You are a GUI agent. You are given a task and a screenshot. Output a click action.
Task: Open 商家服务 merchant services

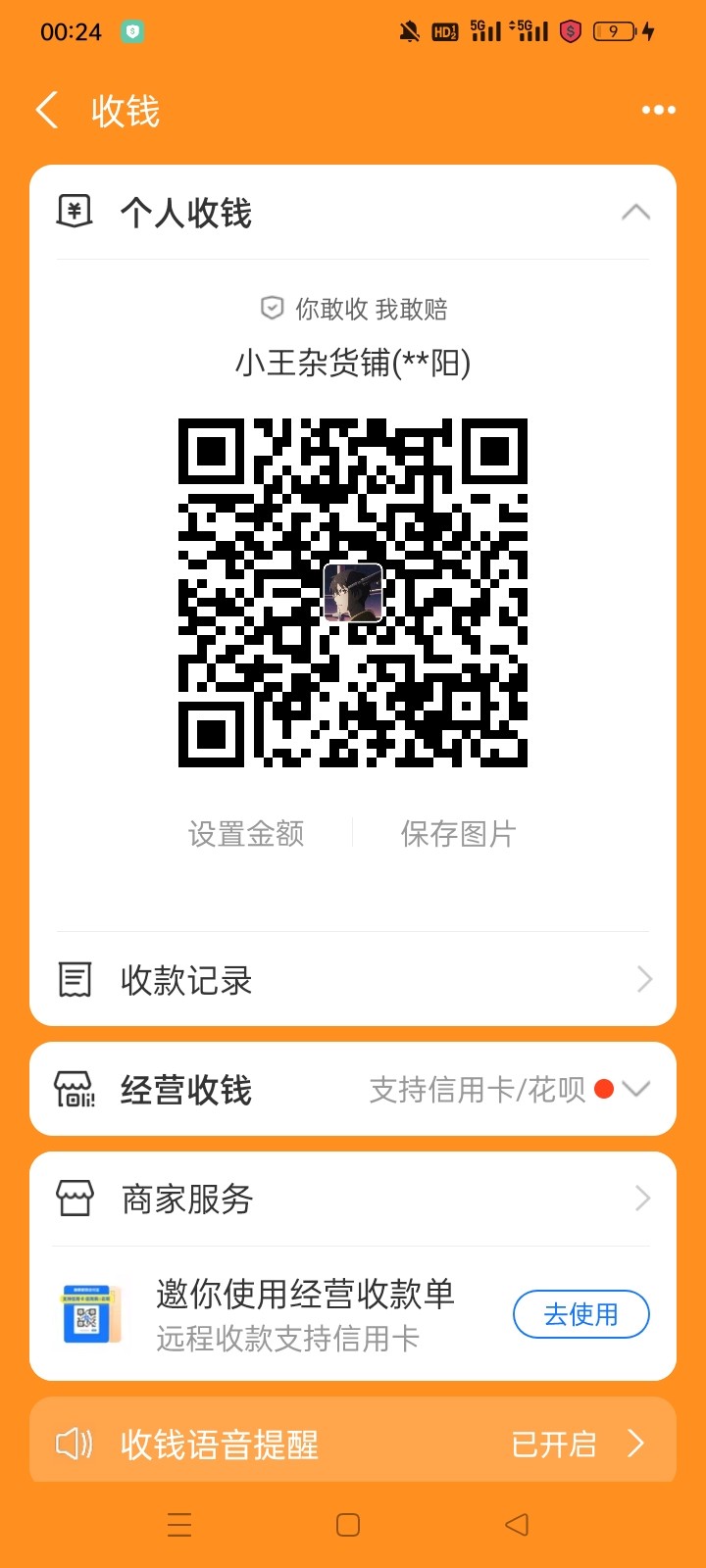[353, 1199]
